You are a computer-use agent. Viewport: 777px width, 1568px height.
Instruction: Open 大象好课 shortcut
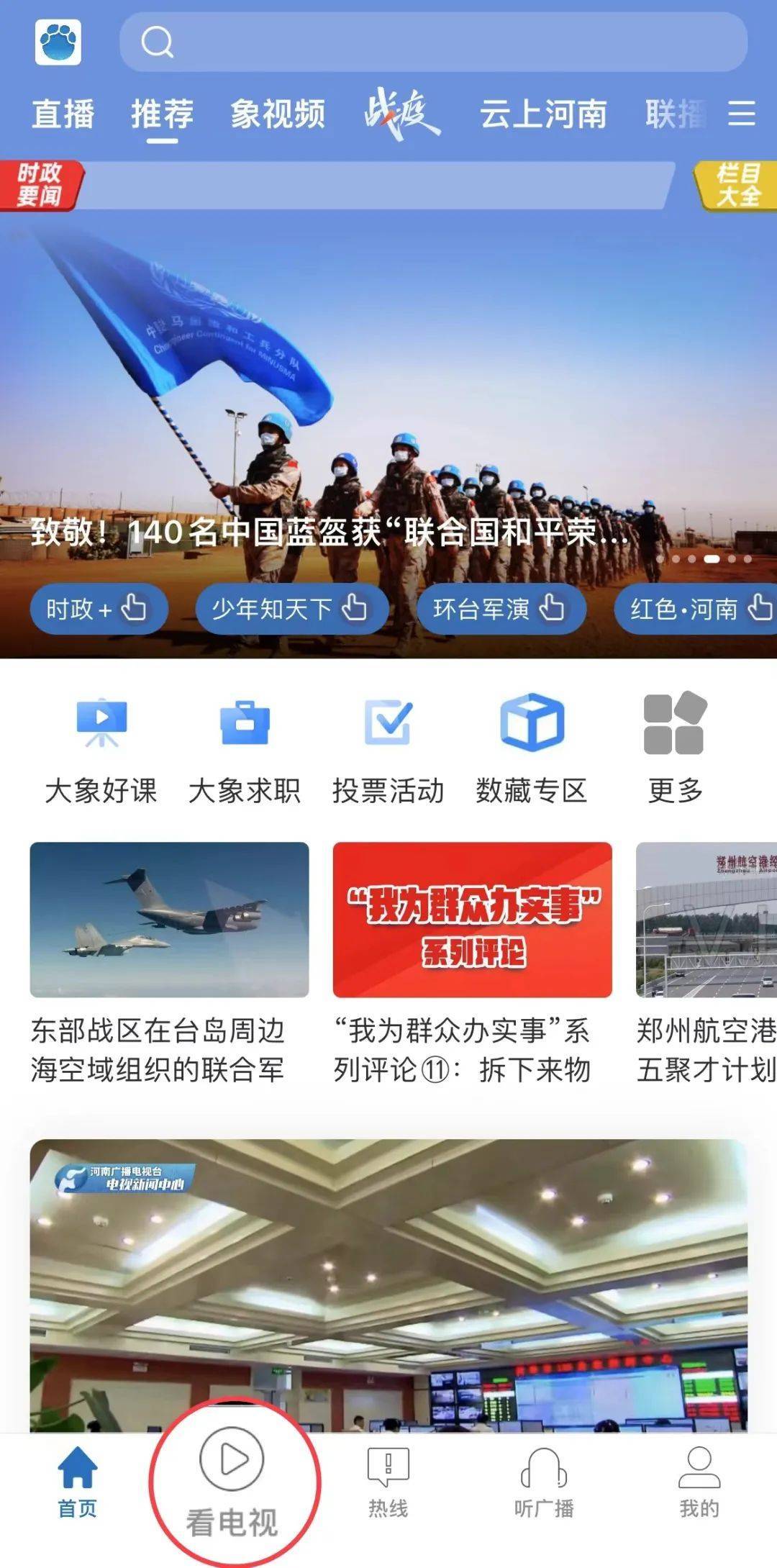(x=101, y=750)
